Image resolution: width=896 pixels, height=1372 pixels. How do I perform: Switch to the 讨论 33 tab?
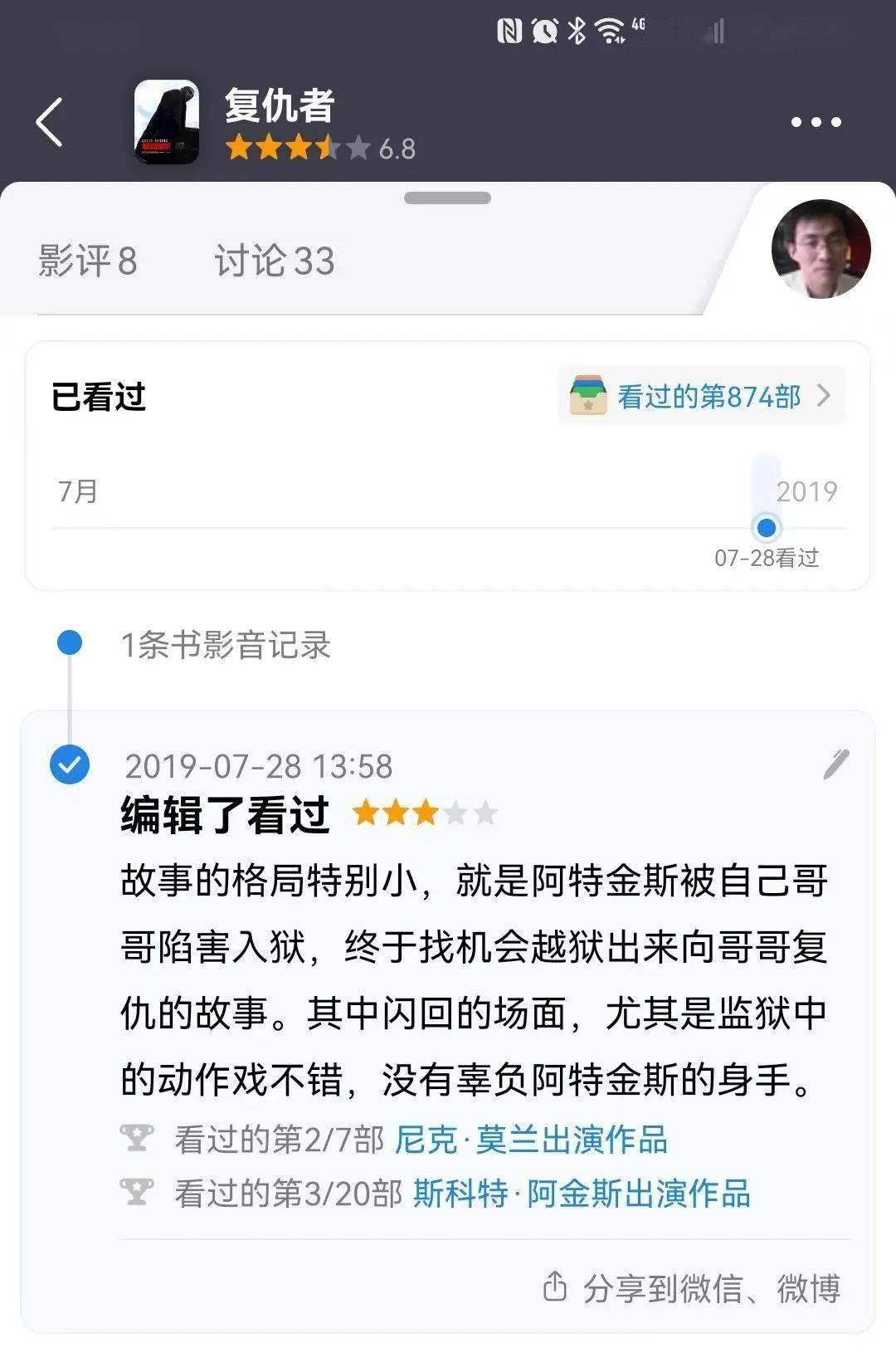(274, 261)
